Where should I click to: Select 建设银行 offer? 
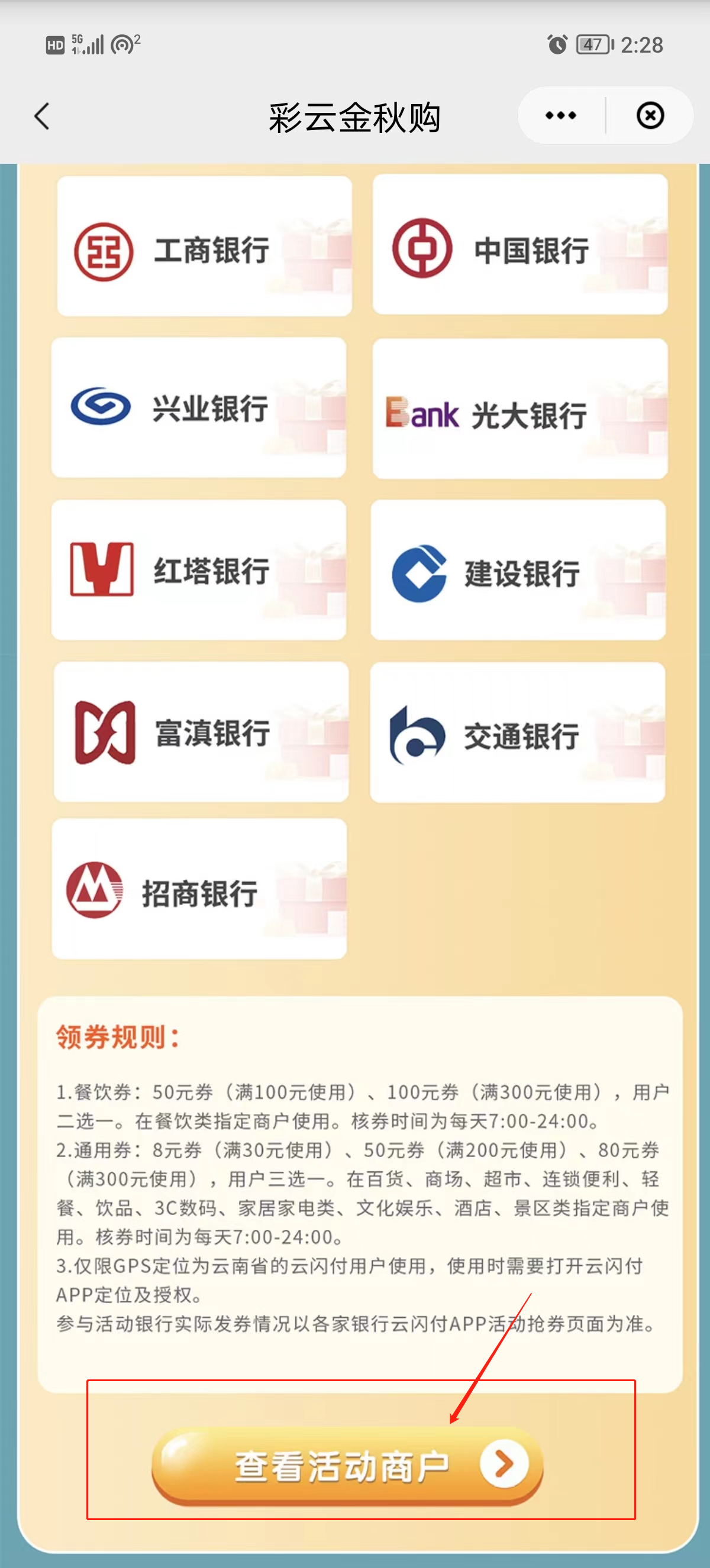point(518,571)
